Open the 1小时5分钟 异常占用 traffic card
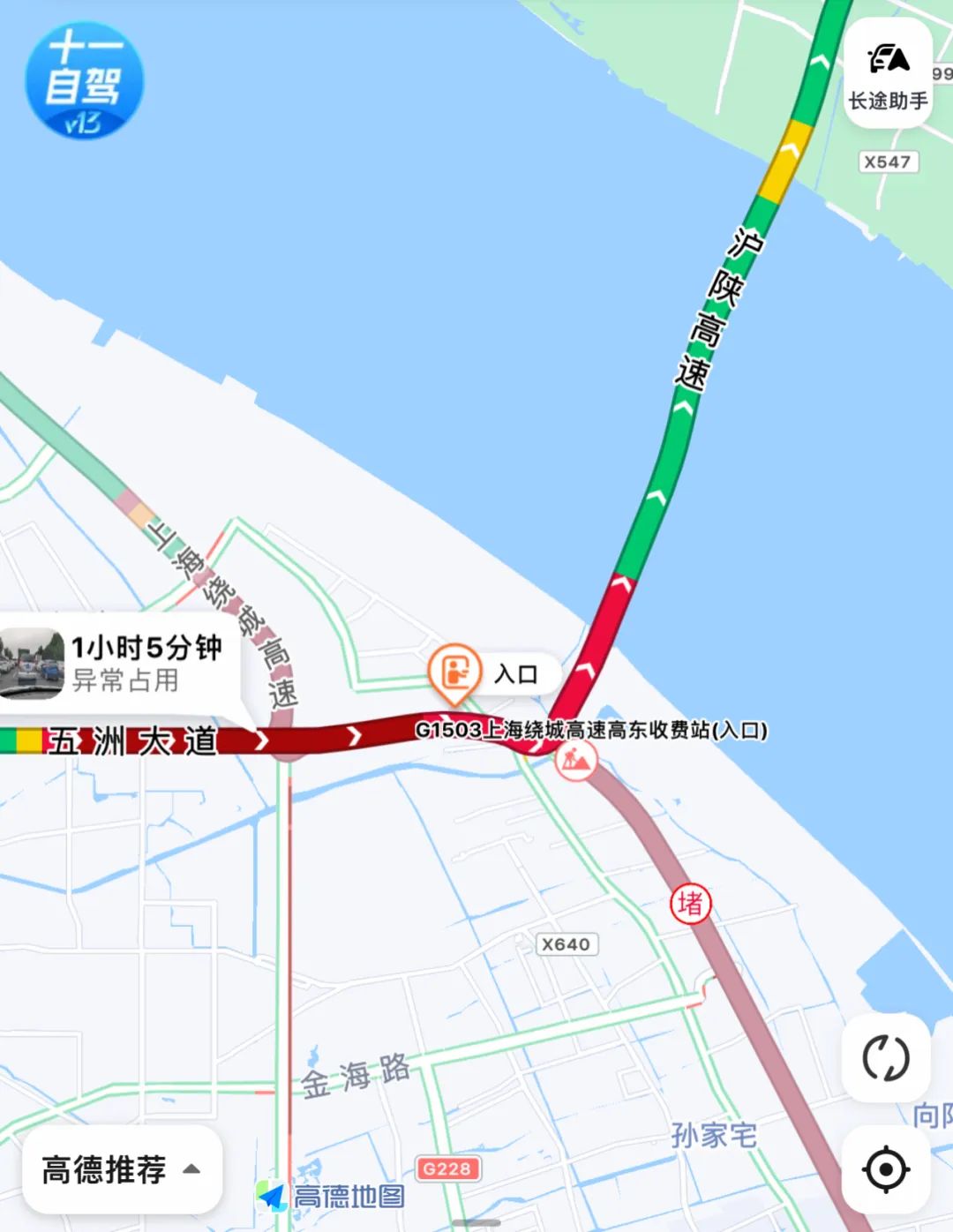The image size is (953, 1232). point(119,664)
